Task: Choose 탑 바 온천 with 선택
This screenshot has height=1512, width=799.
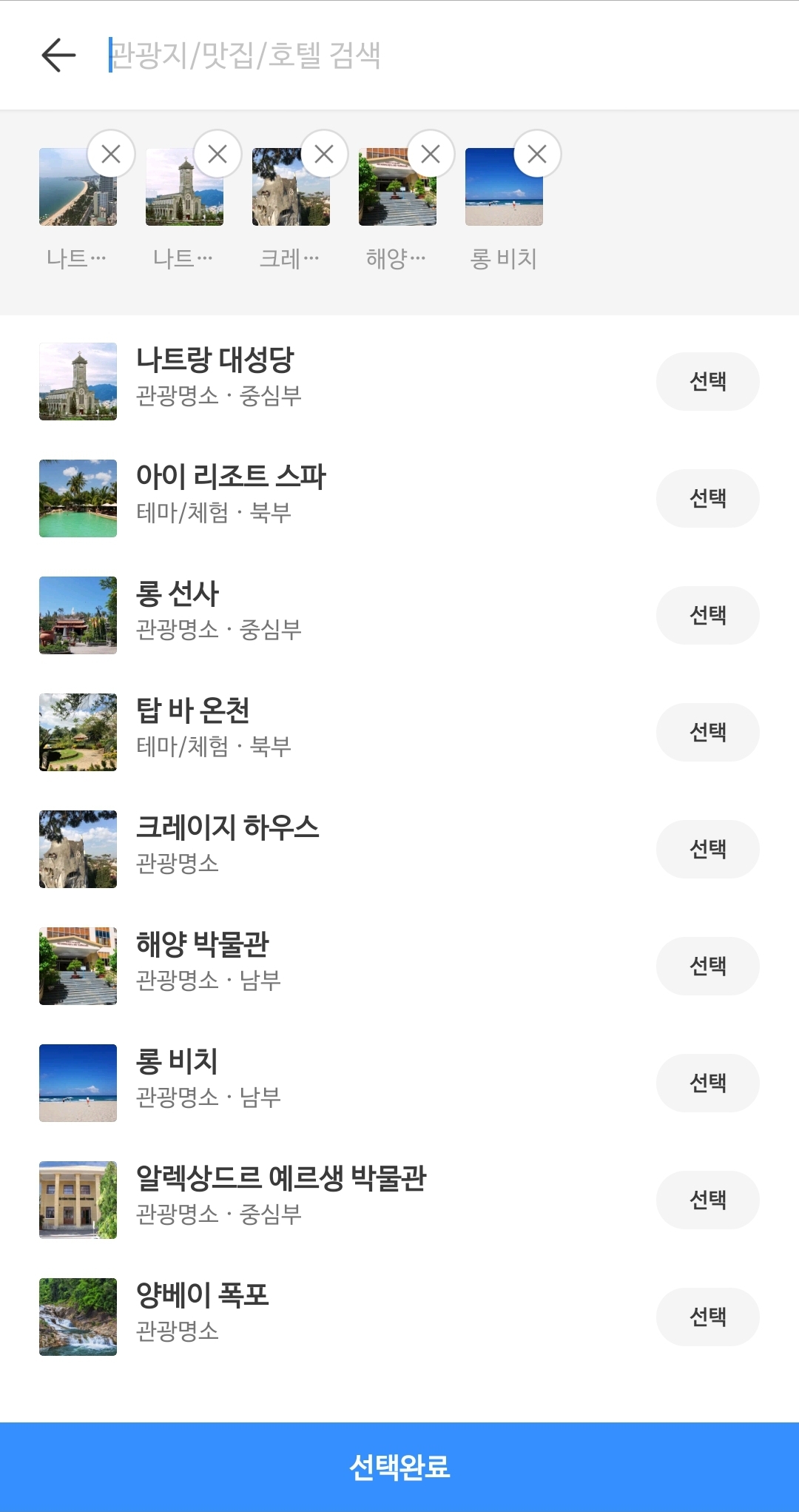Action: click(x=707, y=732)
